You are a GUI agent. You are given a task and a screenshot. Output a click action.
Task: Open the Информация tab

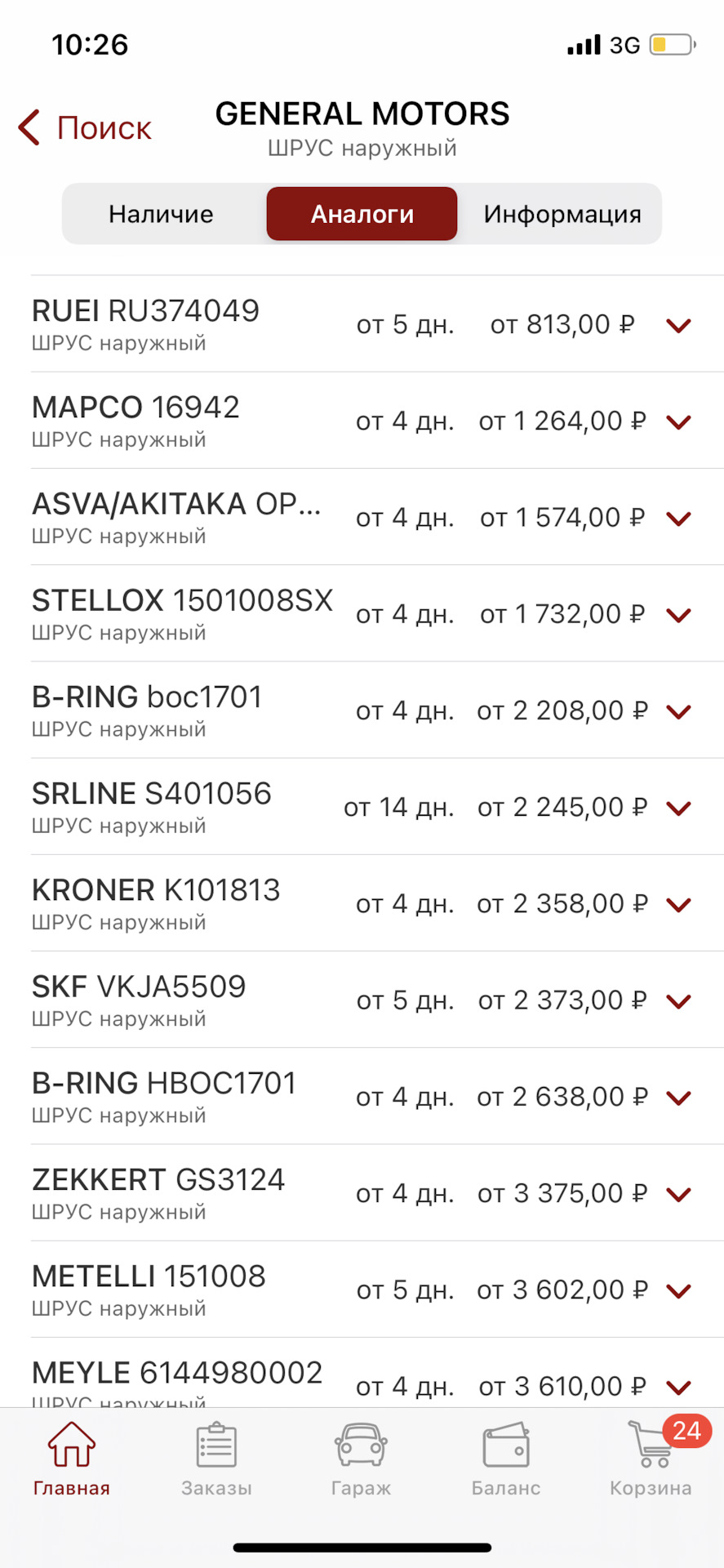pyautogui.click(x=562, y=214)
